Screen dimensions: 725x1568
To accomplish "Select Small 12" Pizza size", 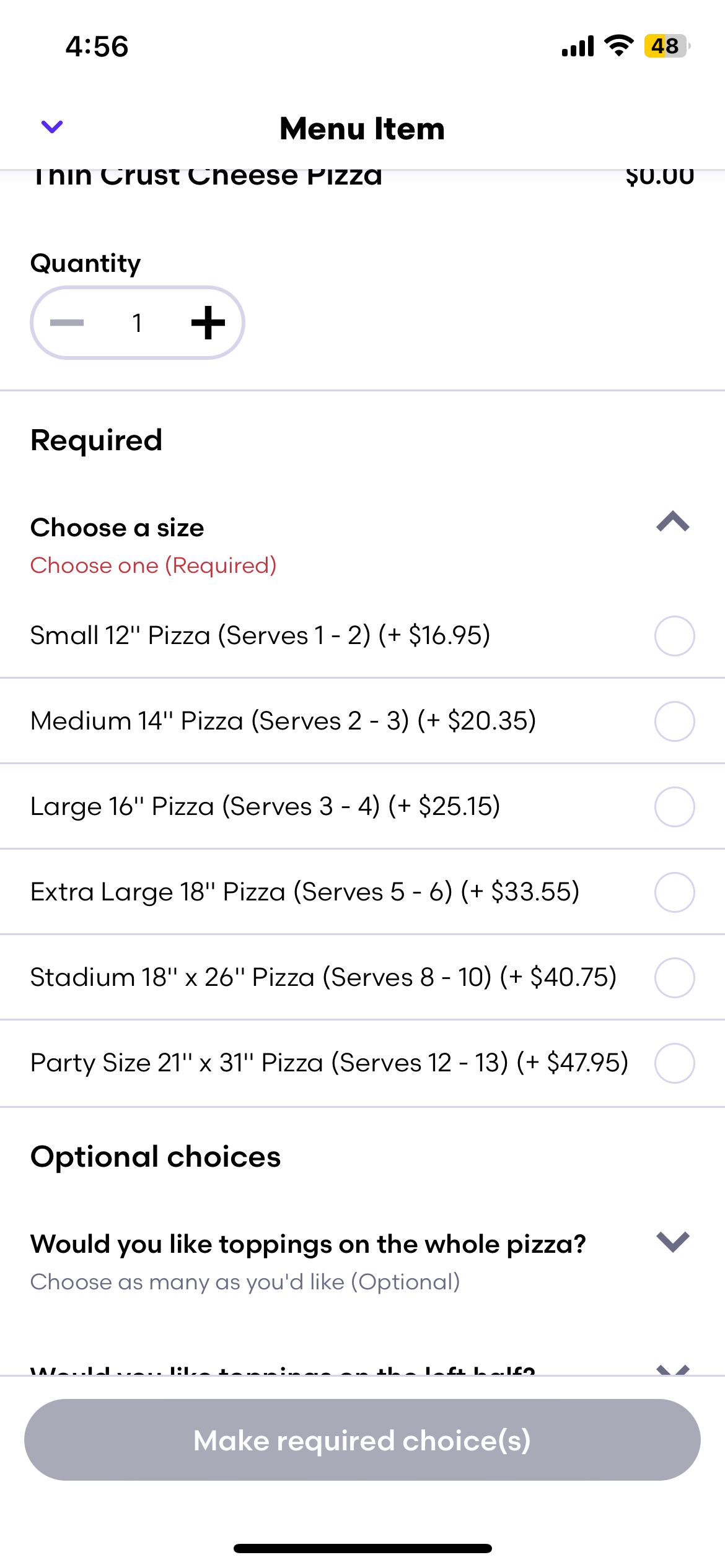I will 362,636.
